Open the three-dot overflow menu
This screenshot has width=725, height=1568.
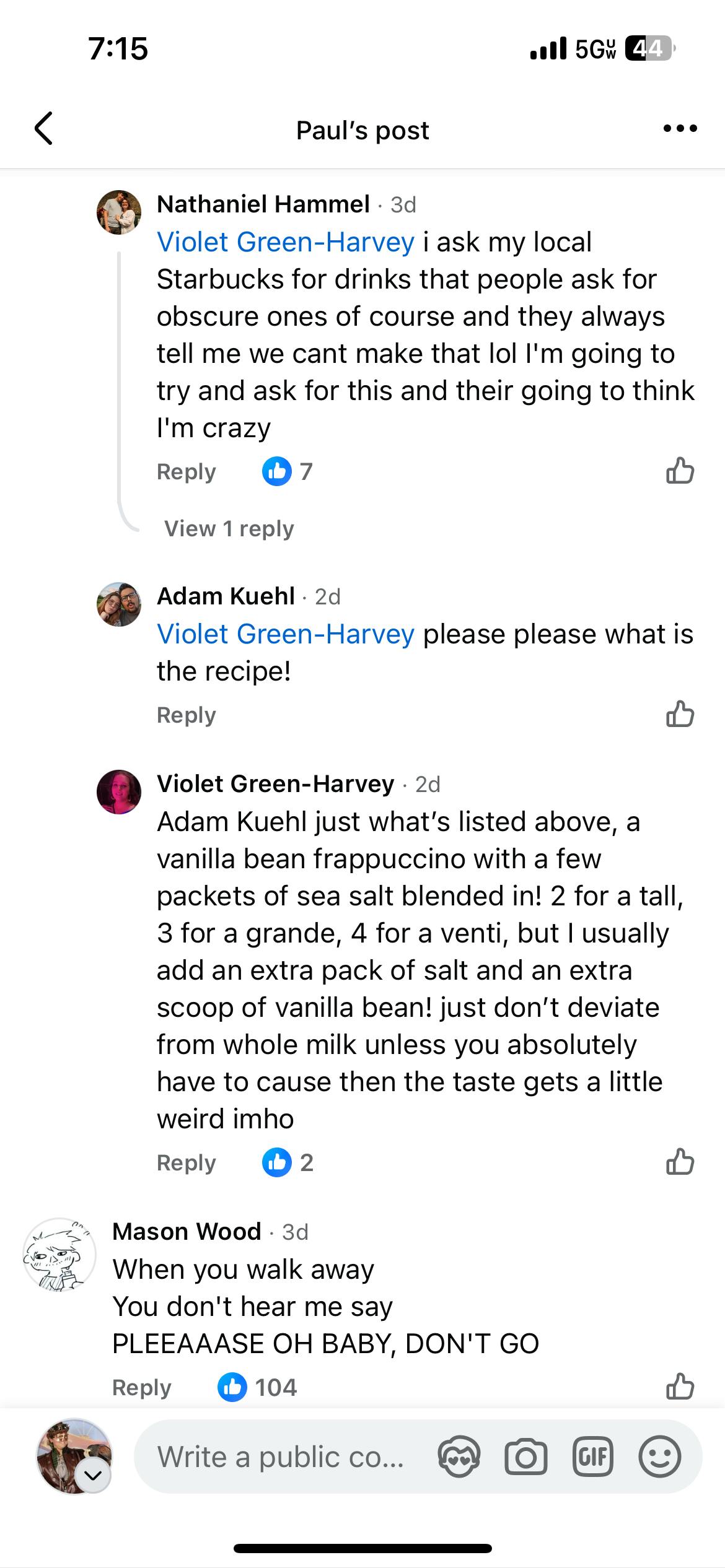tap(680, 129)
